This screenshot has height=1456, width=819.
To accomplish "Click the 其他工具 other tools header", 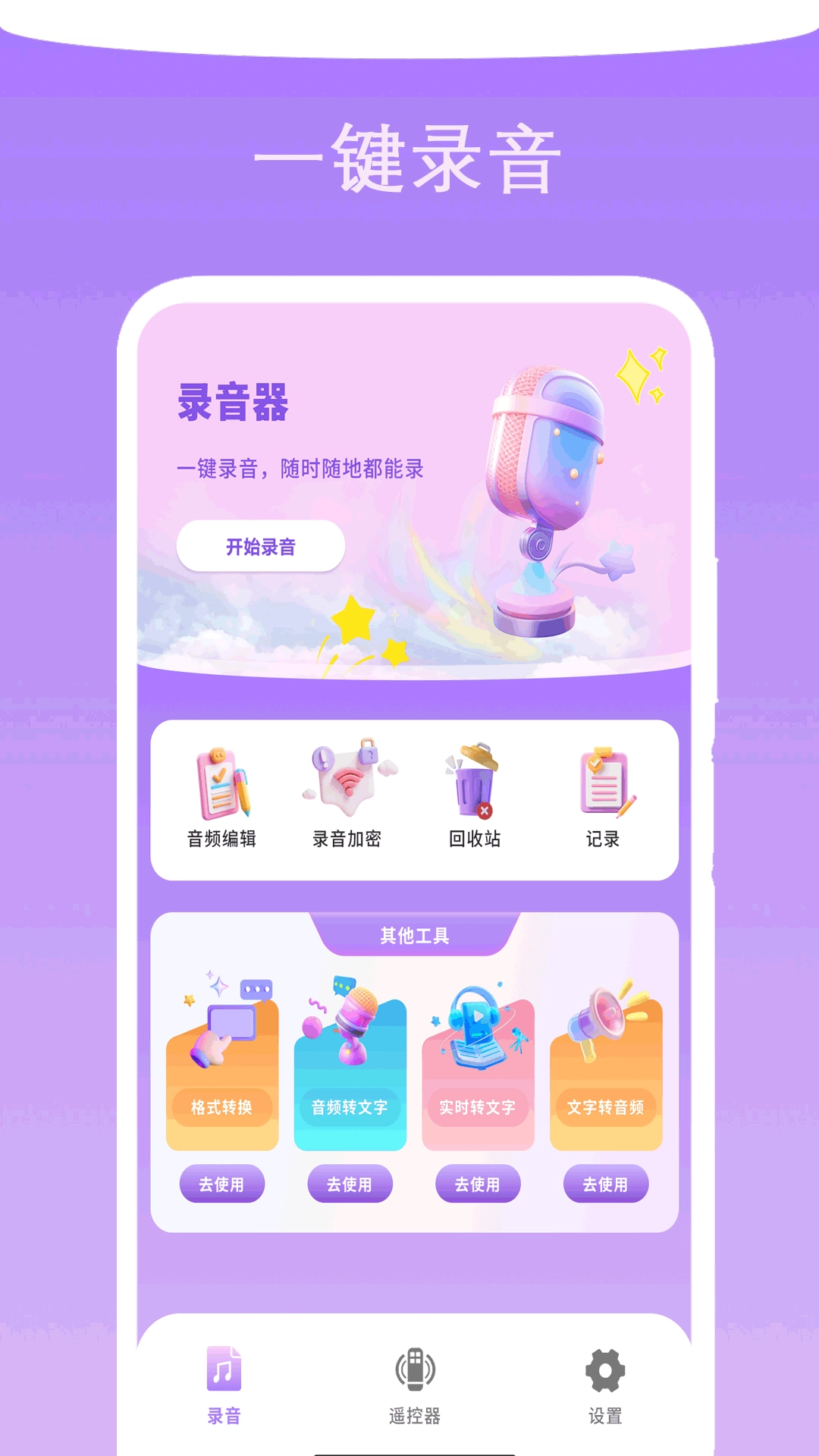I will click(x=413, y=935).
